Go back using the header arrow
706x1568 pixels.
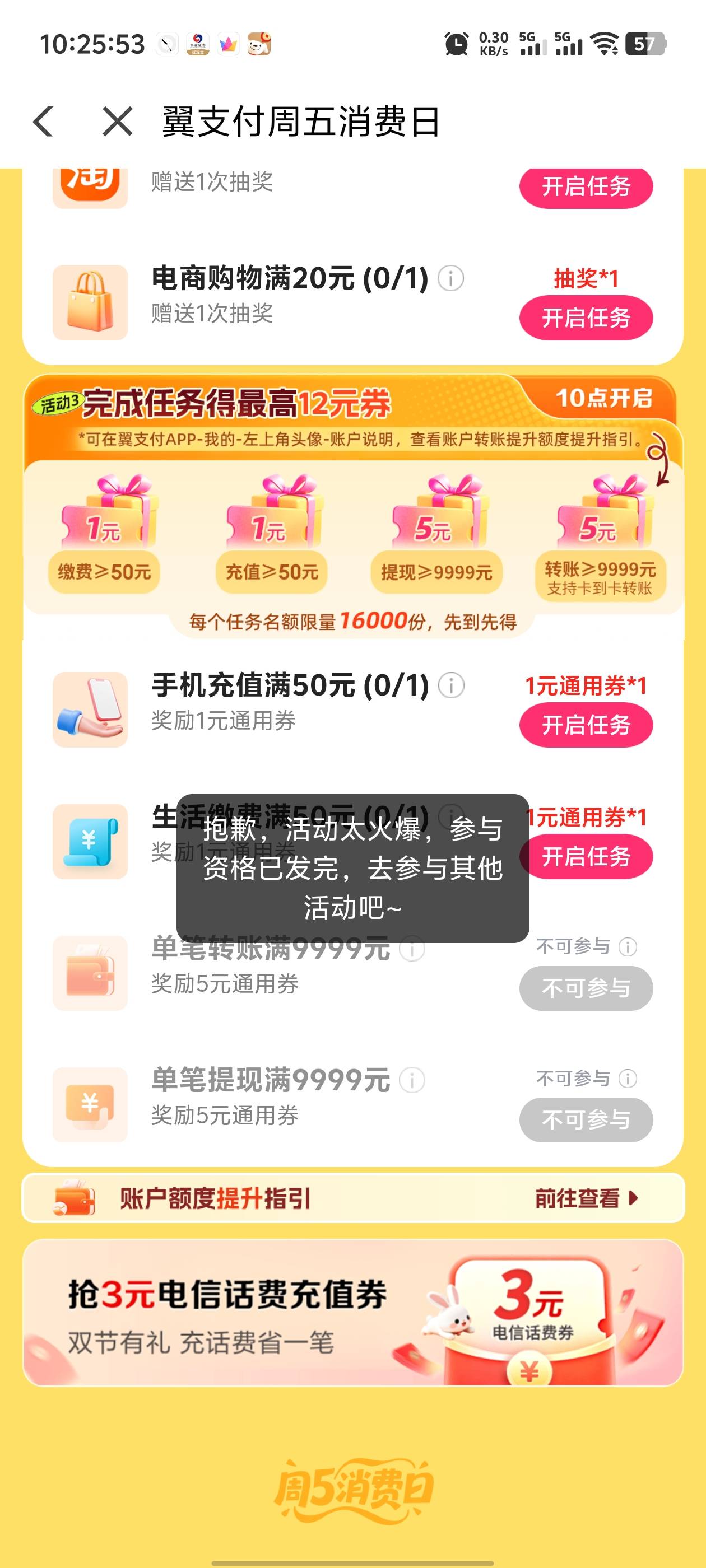click(43, 121)
